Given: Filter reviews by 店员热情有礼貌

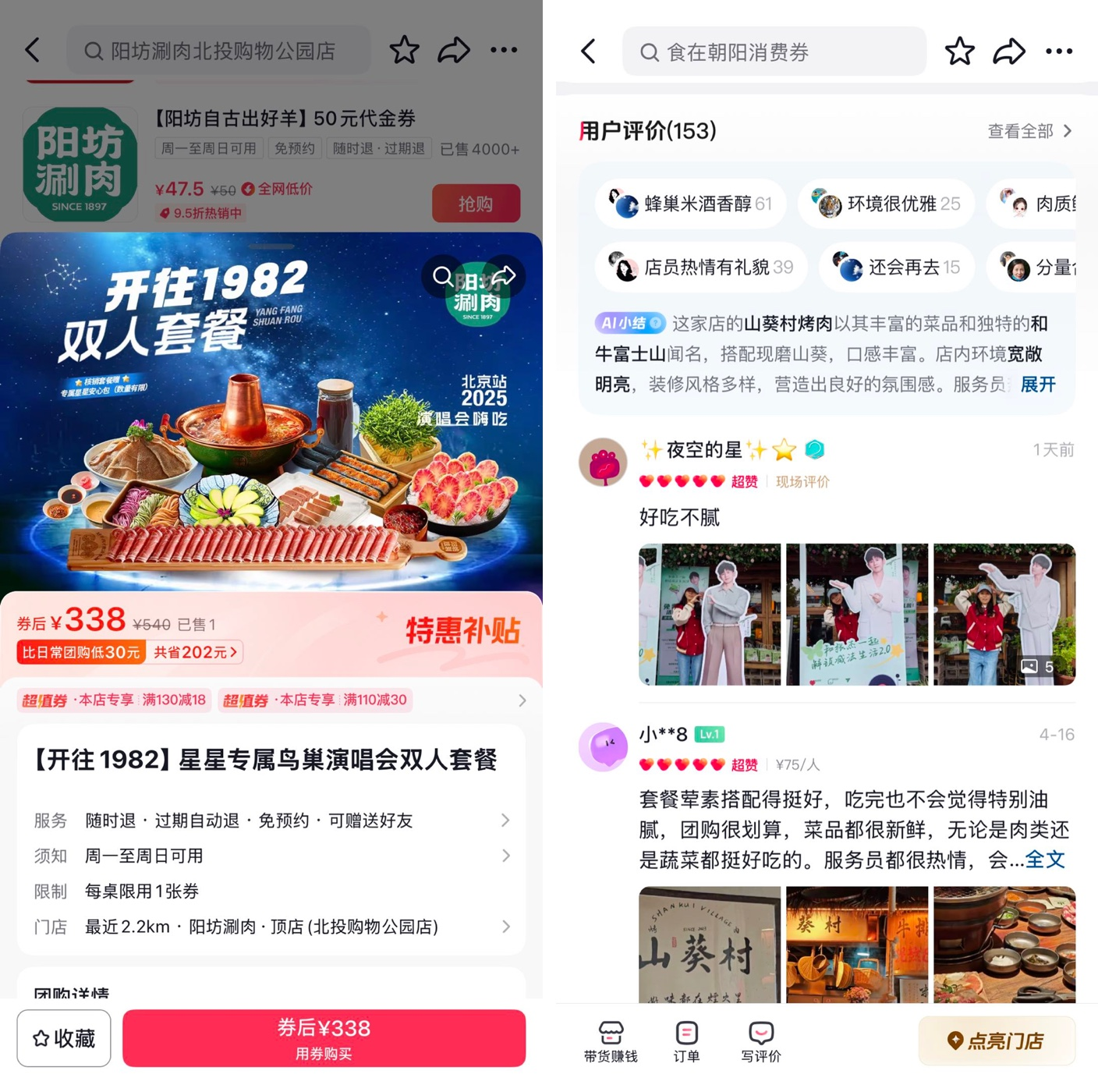Looking at the screenshot, I should pyautogui.click(x=701, y=268).
